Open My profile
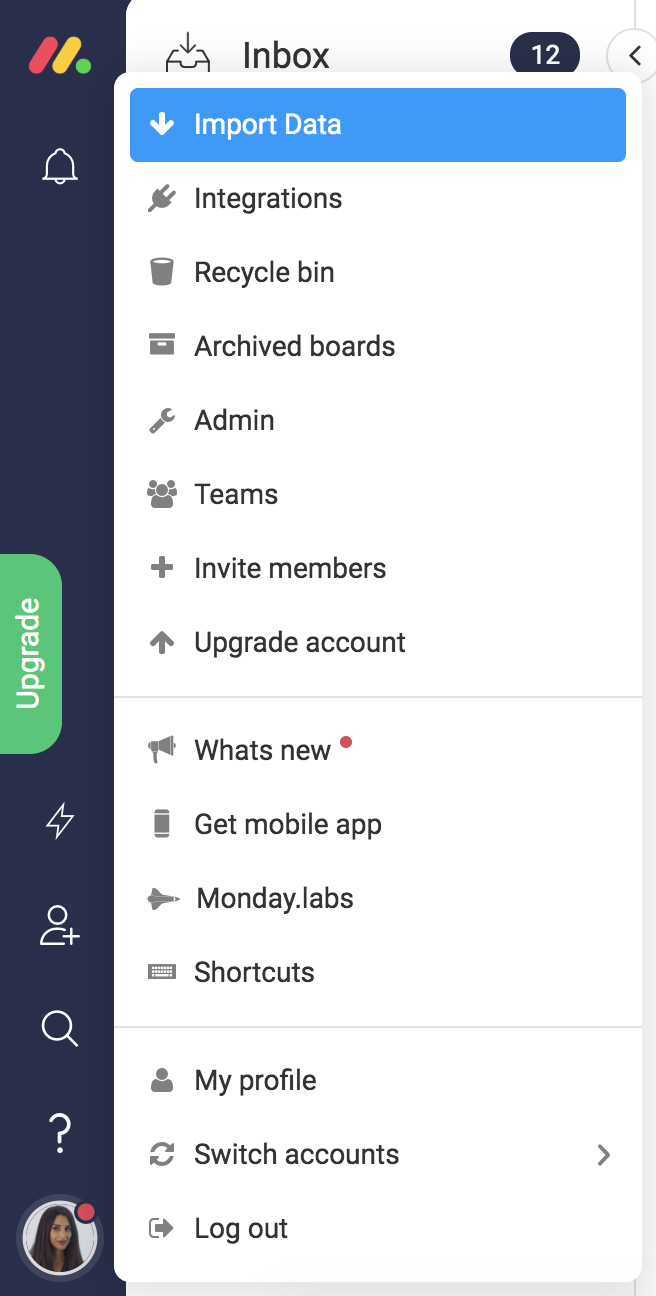The image size is (656, 1296). point(378,1081)
